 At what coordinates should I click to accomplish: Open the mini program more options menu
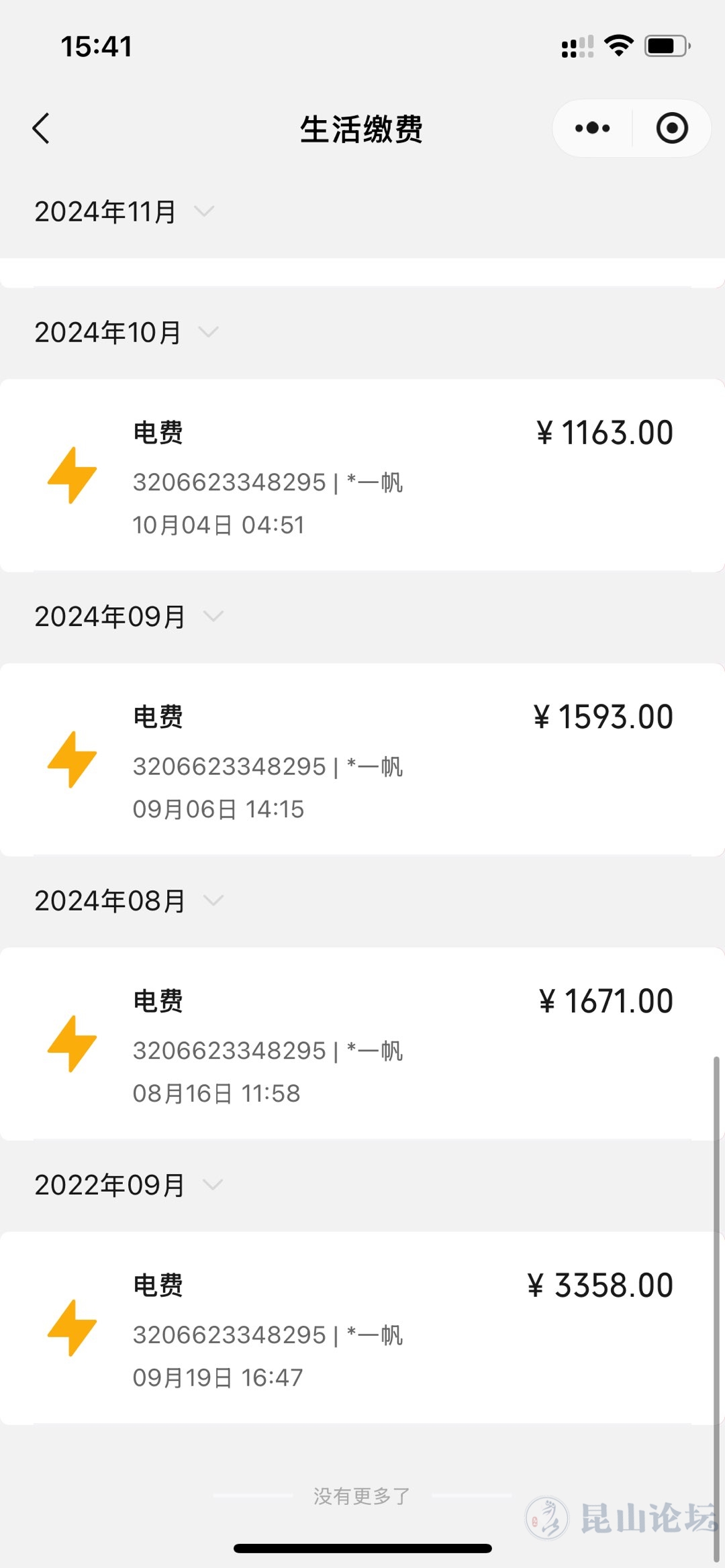(x=592, y=128)
